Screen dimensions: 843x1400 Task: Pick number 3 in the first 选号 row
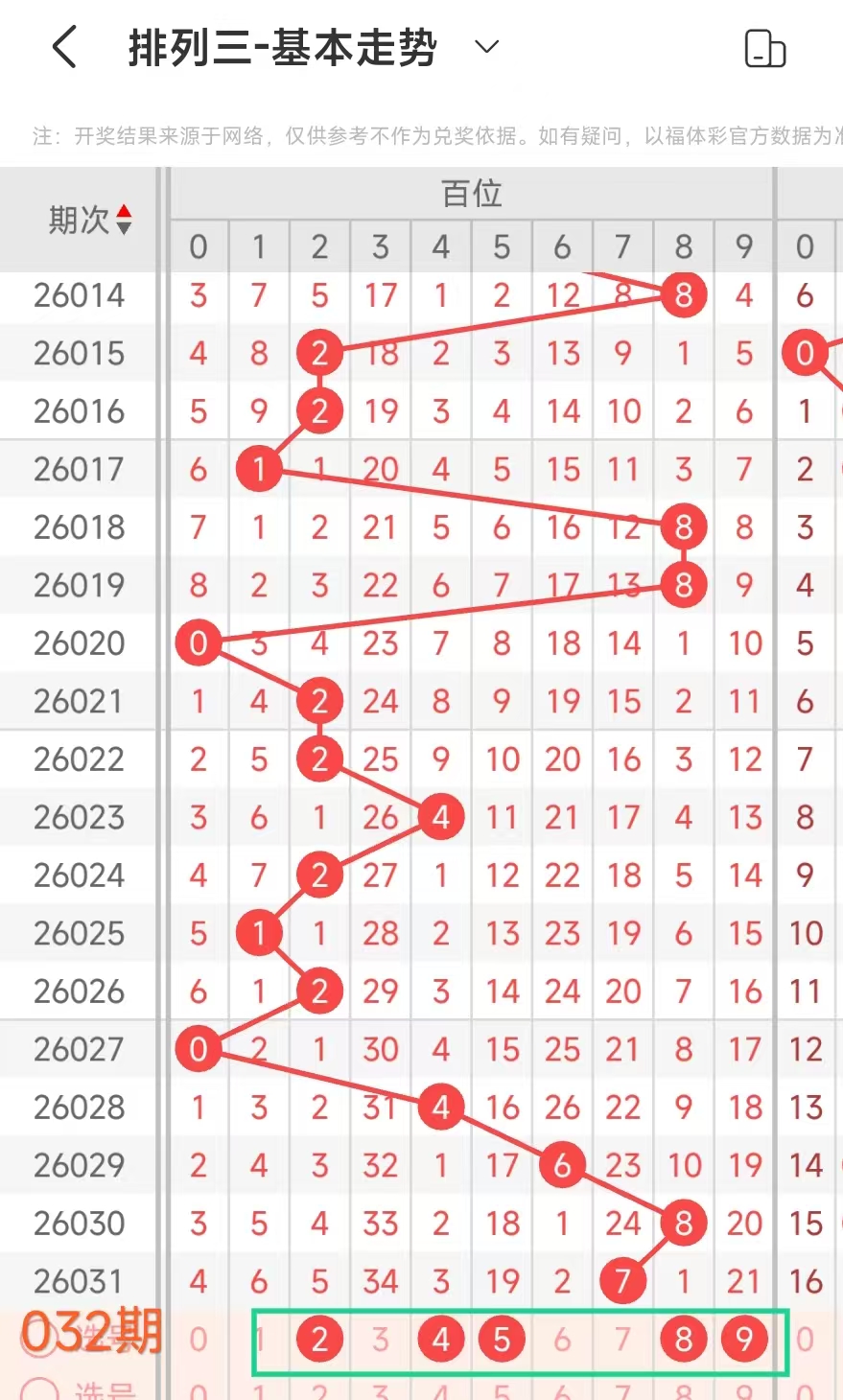[381, 1339]
